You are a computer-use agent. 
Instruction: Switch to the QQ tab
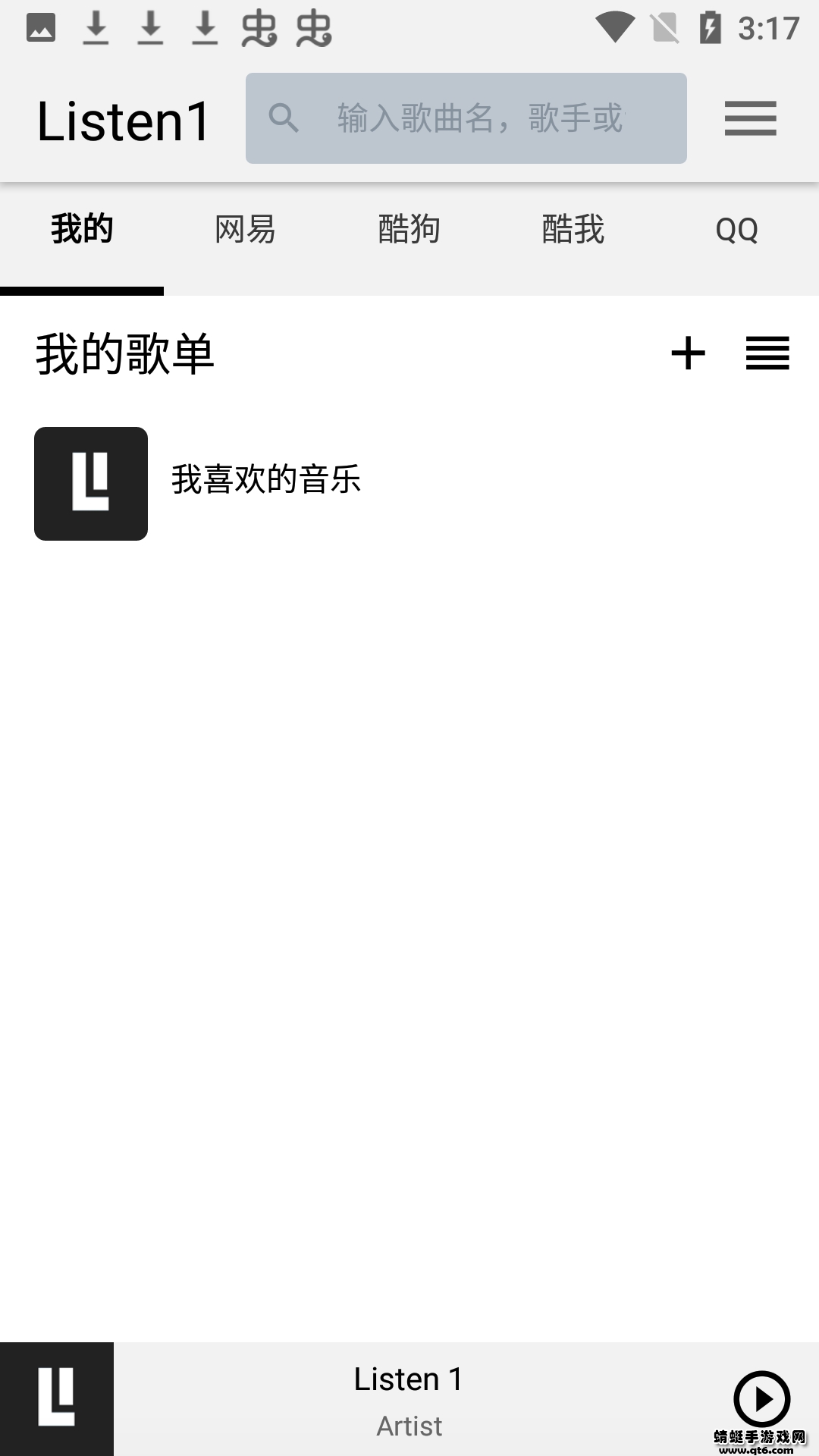[x=736, y=230]
